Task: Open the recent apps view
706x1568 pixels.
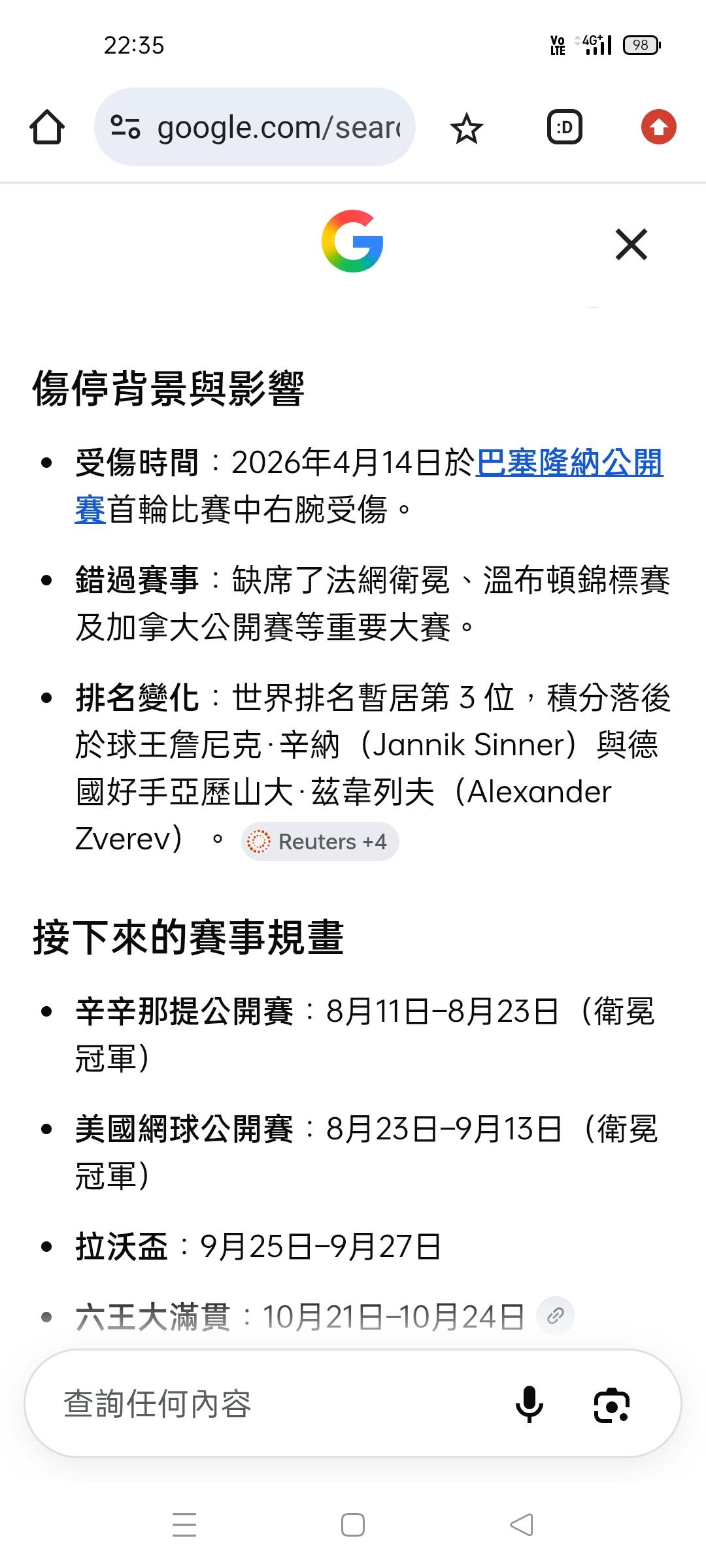Action: (184, 1525)
